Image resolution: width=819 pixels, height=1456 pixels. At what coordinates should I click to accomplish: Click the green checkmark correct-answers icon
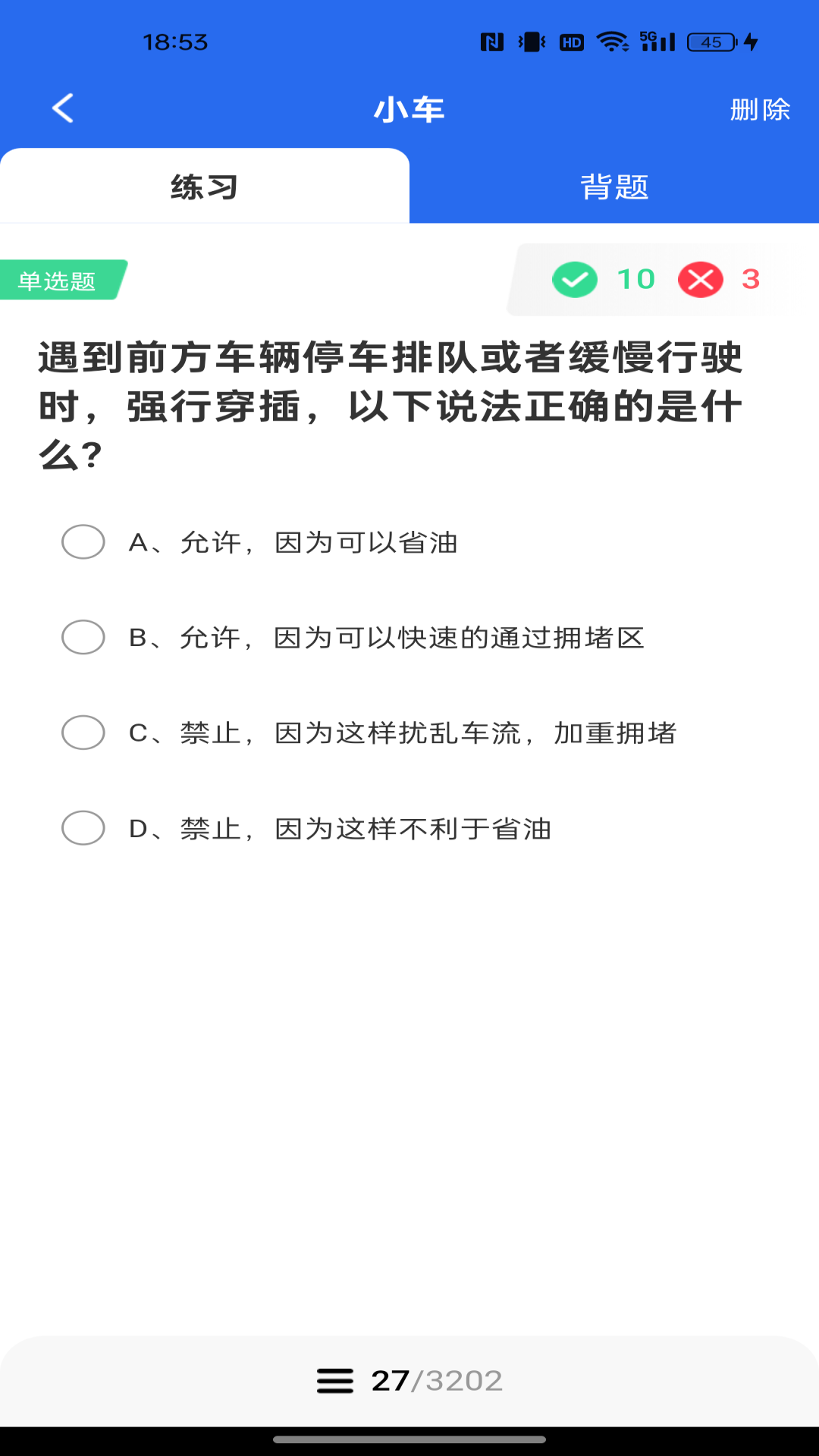point(575,278)
